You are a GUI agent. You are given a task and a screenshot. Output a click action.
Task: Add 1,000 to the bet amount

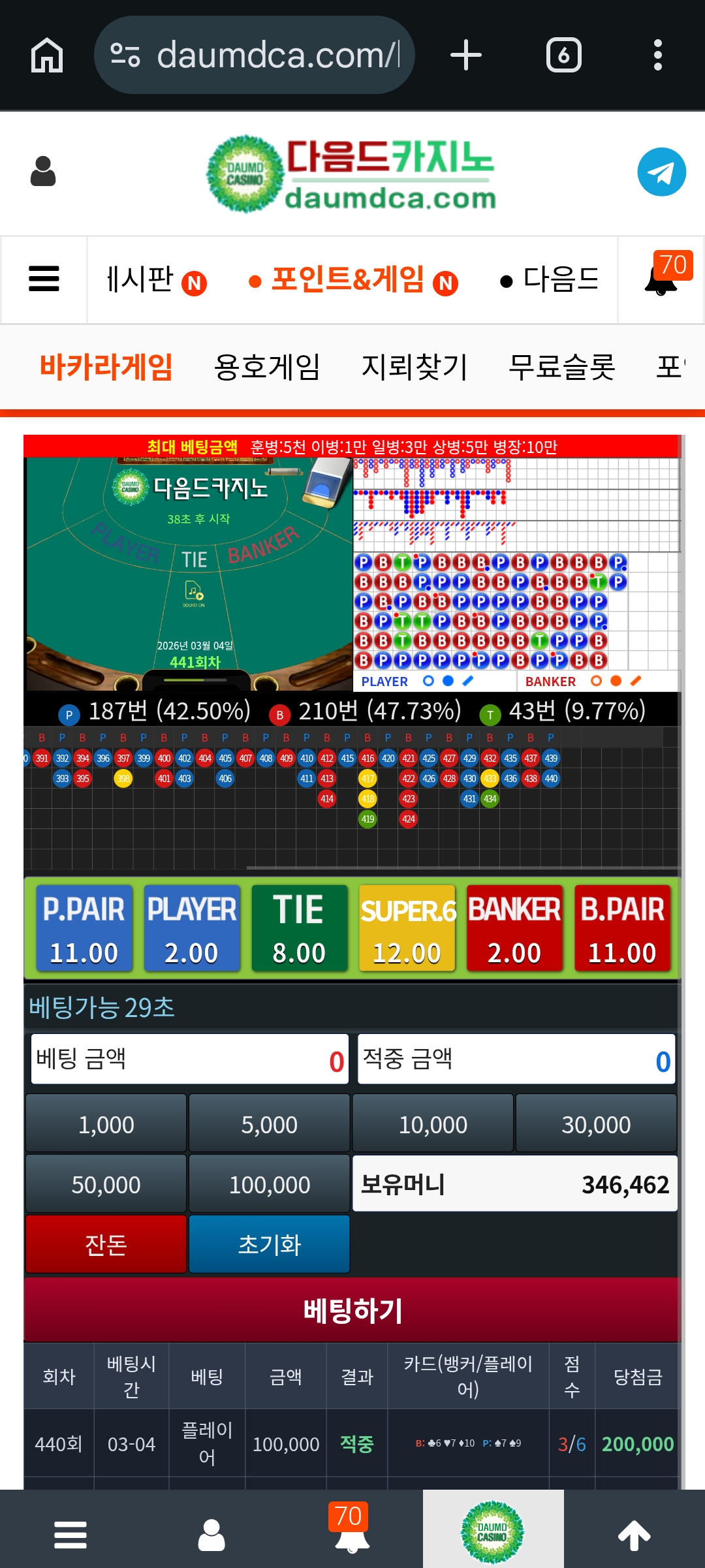pyautogui.click(x=106, y=1124)
